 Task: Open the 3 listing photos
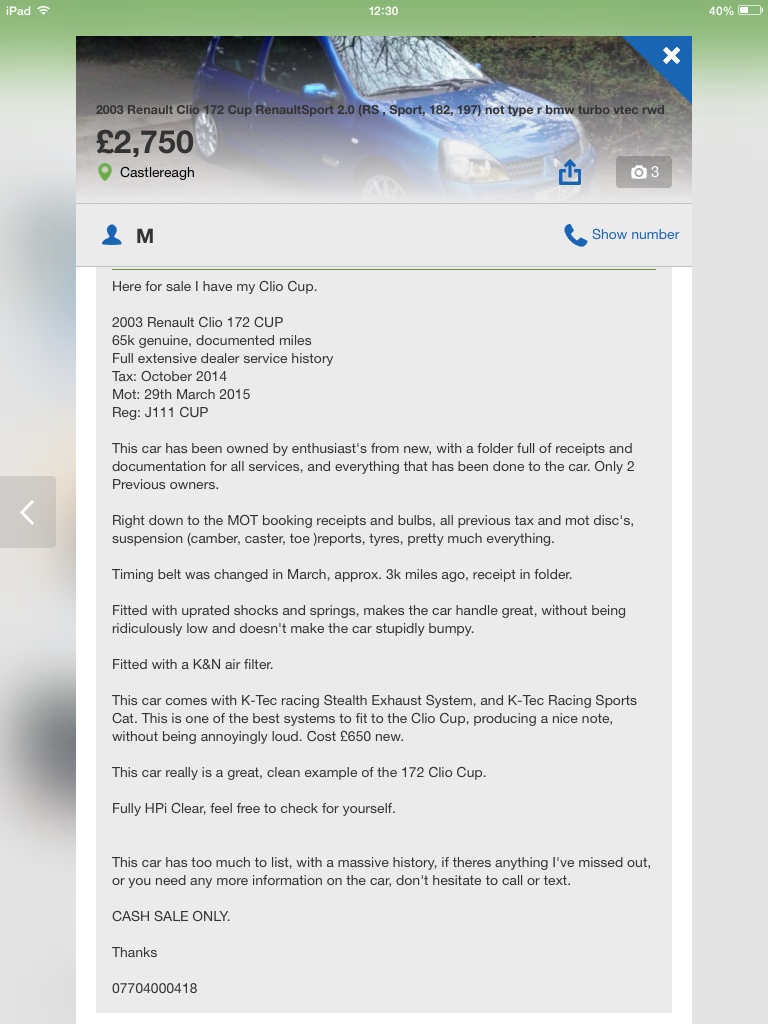click(644, 172)
